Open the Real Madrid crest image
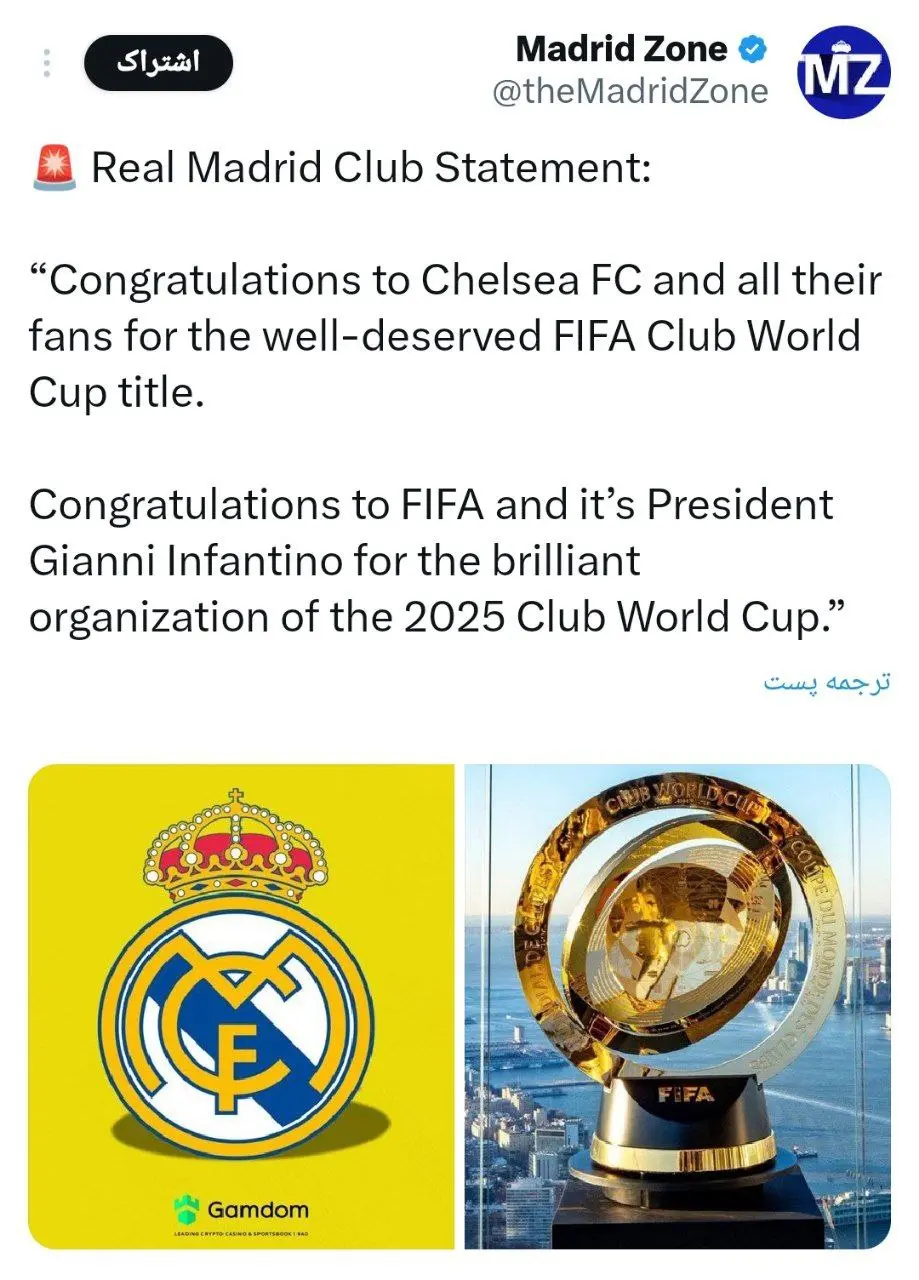The width and height of the screenshot is (919, 1280). point(241,1006)
